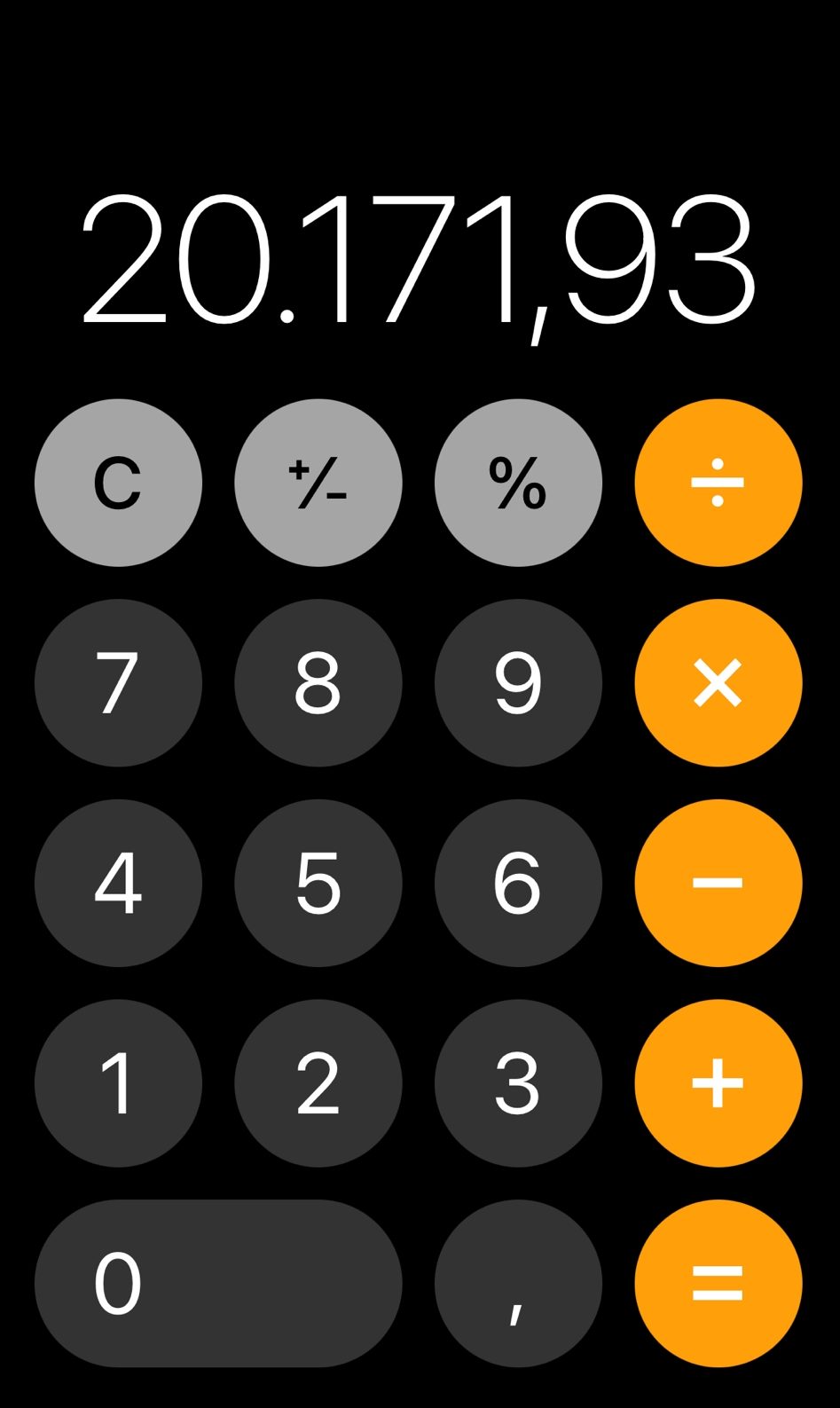Tap the number 4 key

tap(118, 883)
